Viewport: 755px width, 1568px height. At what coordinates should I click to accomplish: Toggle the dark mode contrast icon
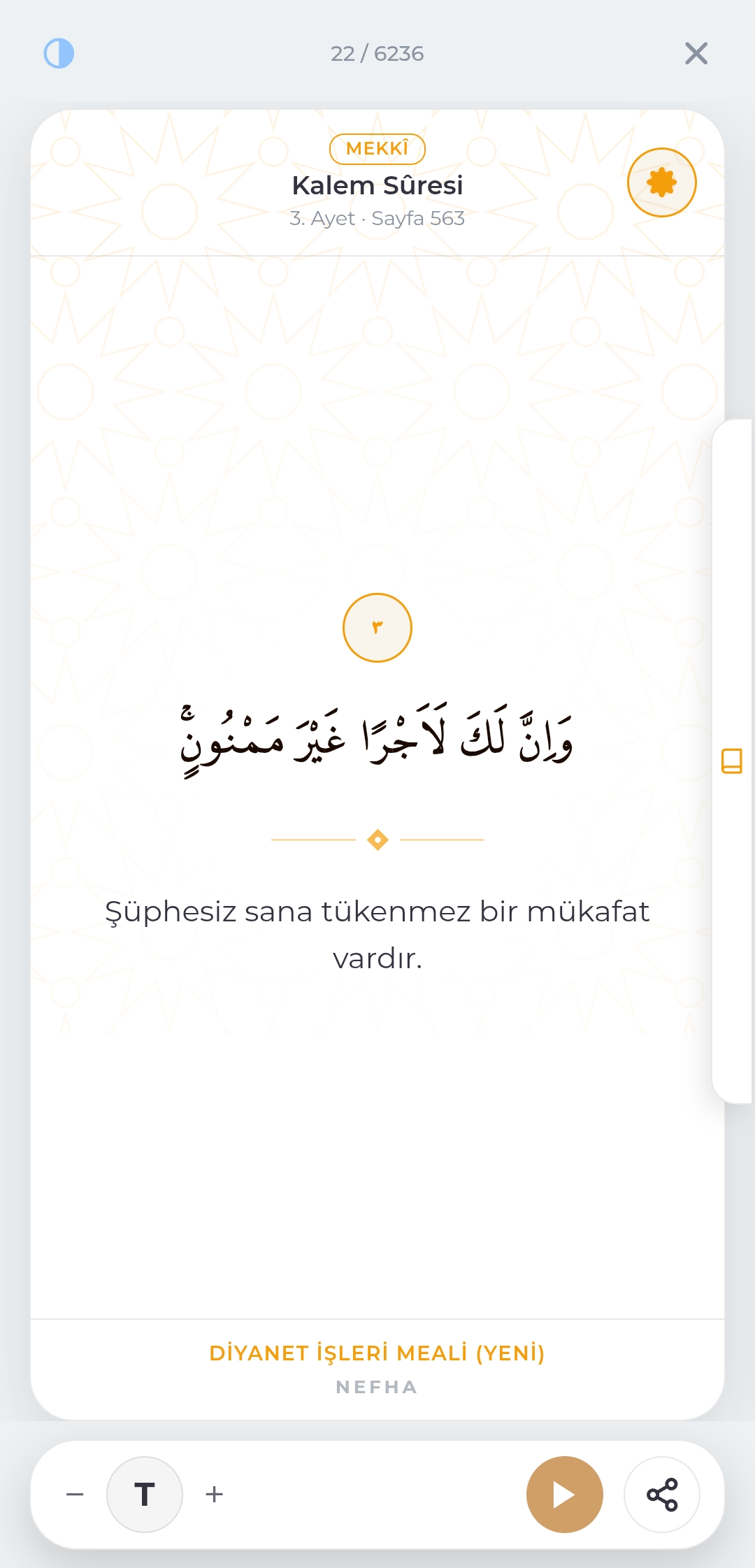click(59, 53)
